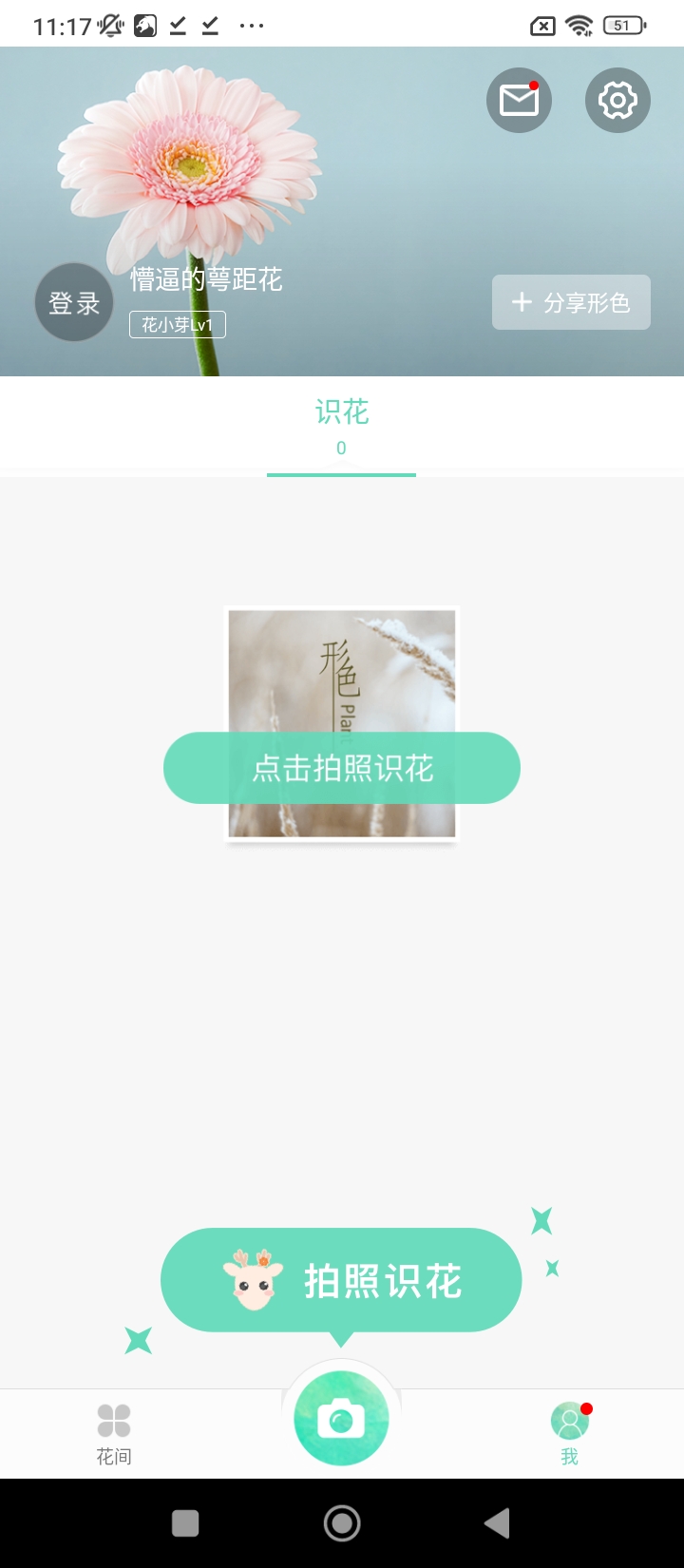Go back with the system back button
The width and height of the screenshot is (684, 1568).
click(x=497, y=1523)
